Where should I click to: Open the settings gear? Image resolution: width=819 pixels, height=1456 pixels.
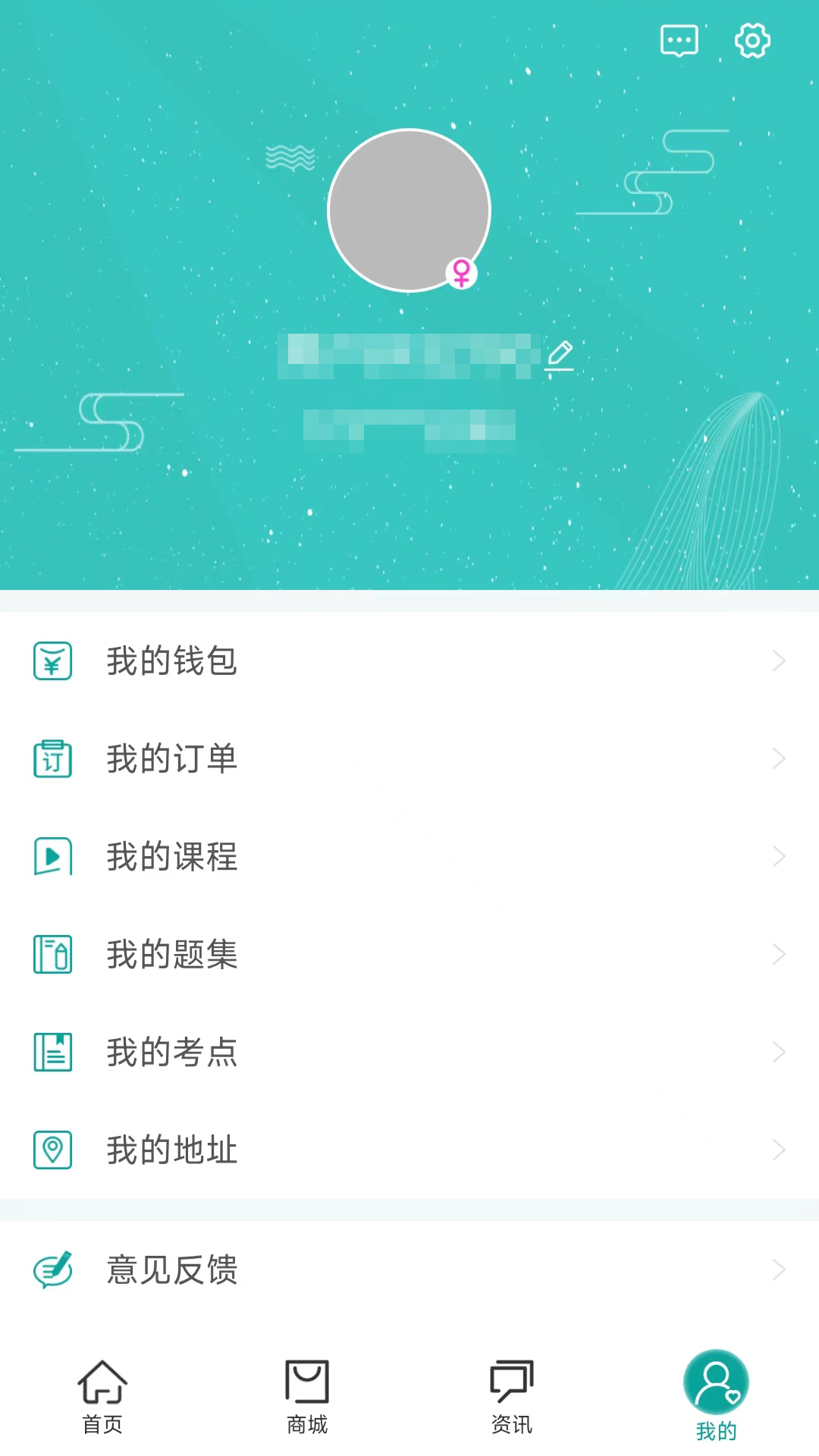pos(752,40)
